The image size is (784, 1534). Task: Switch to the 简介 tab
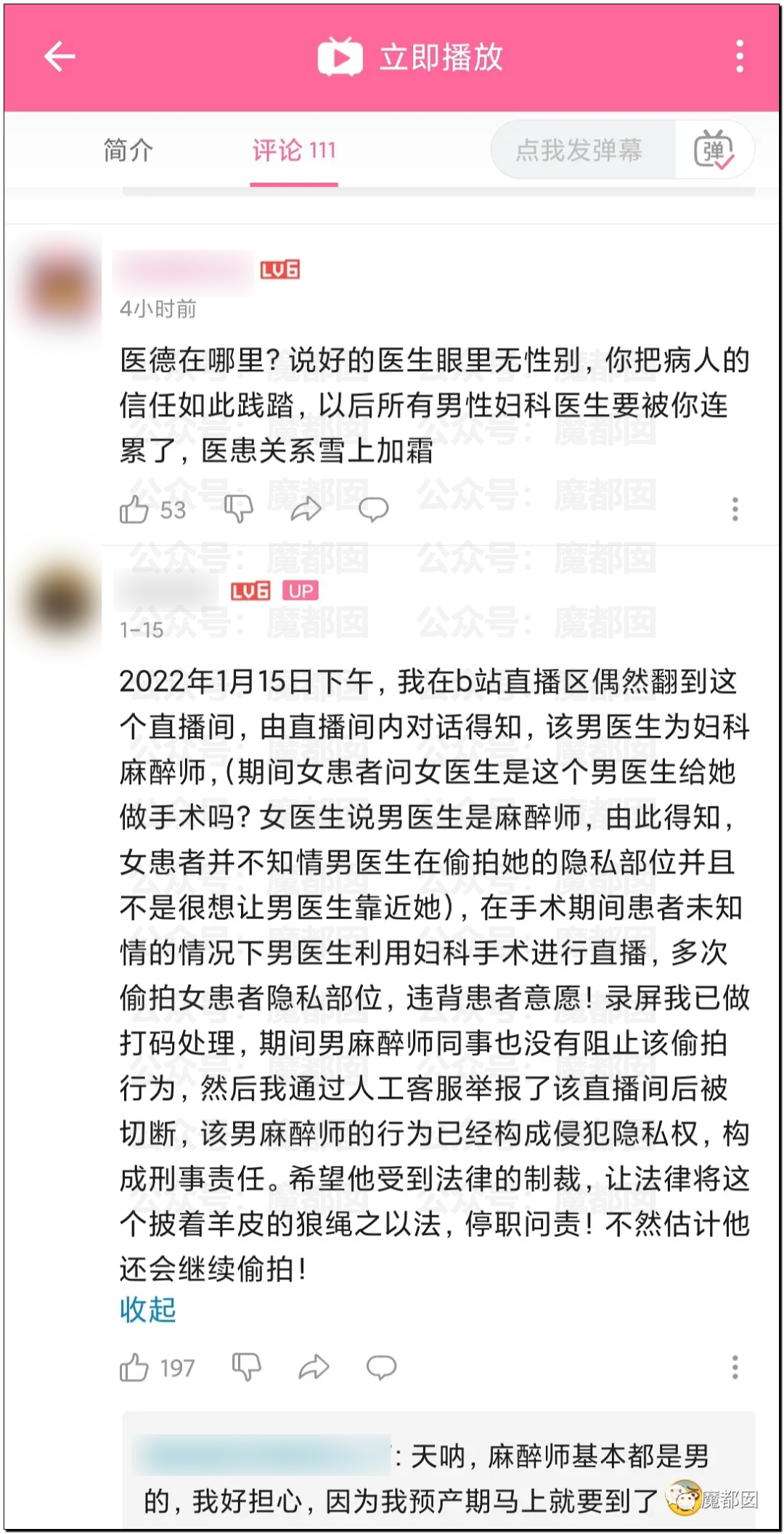pos(128,151)
